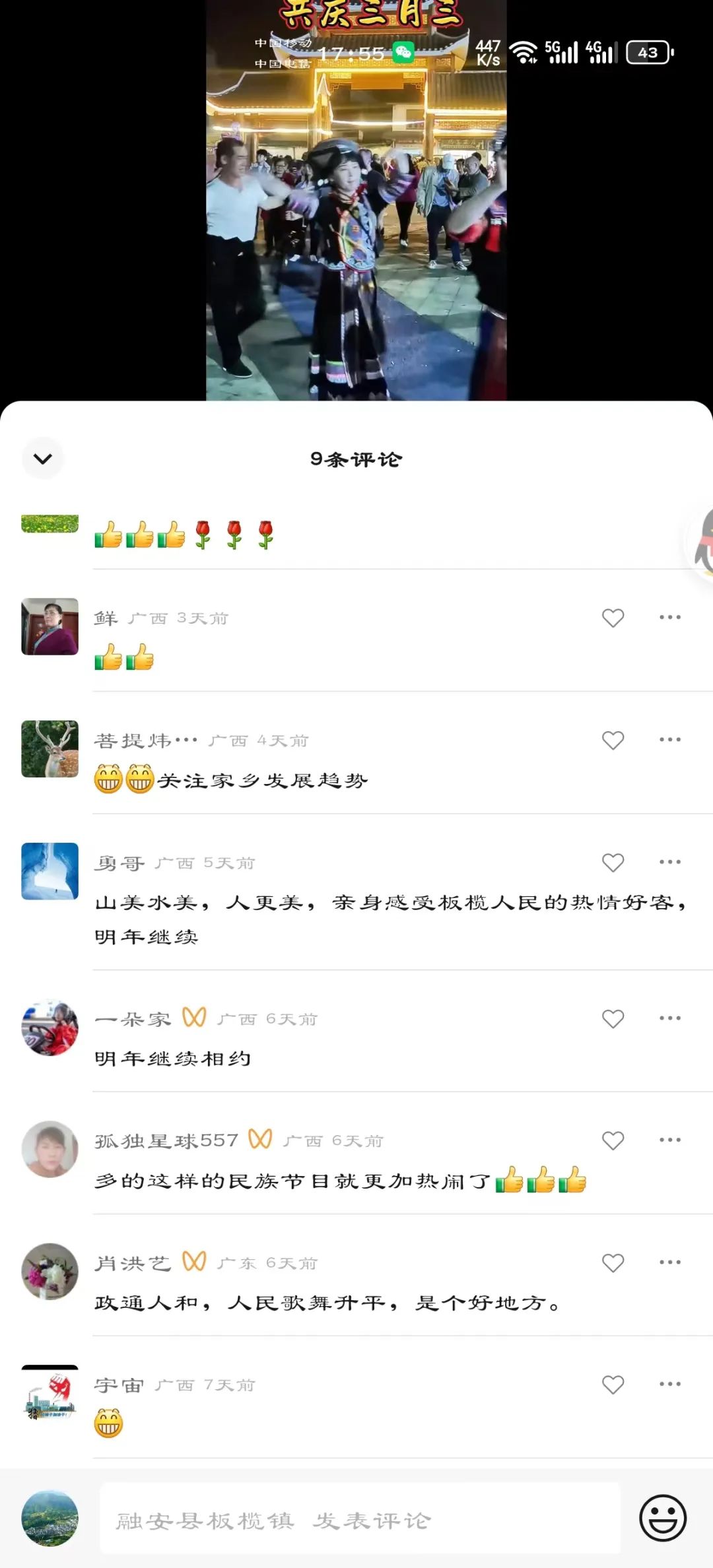
Task: Open the emoji picker
Action: [662, 1519]
